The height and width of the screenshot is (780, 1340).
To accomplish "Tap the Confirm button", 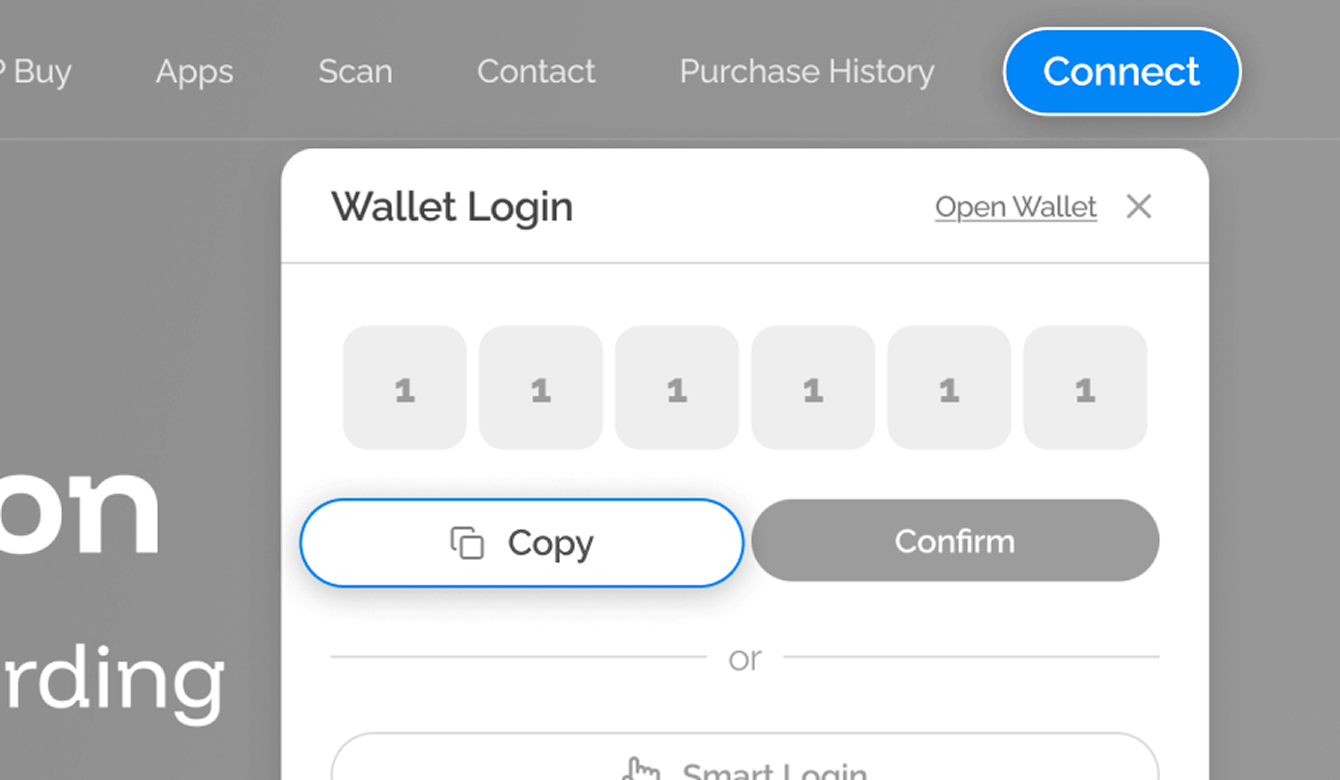I will [x=954, y=541].
